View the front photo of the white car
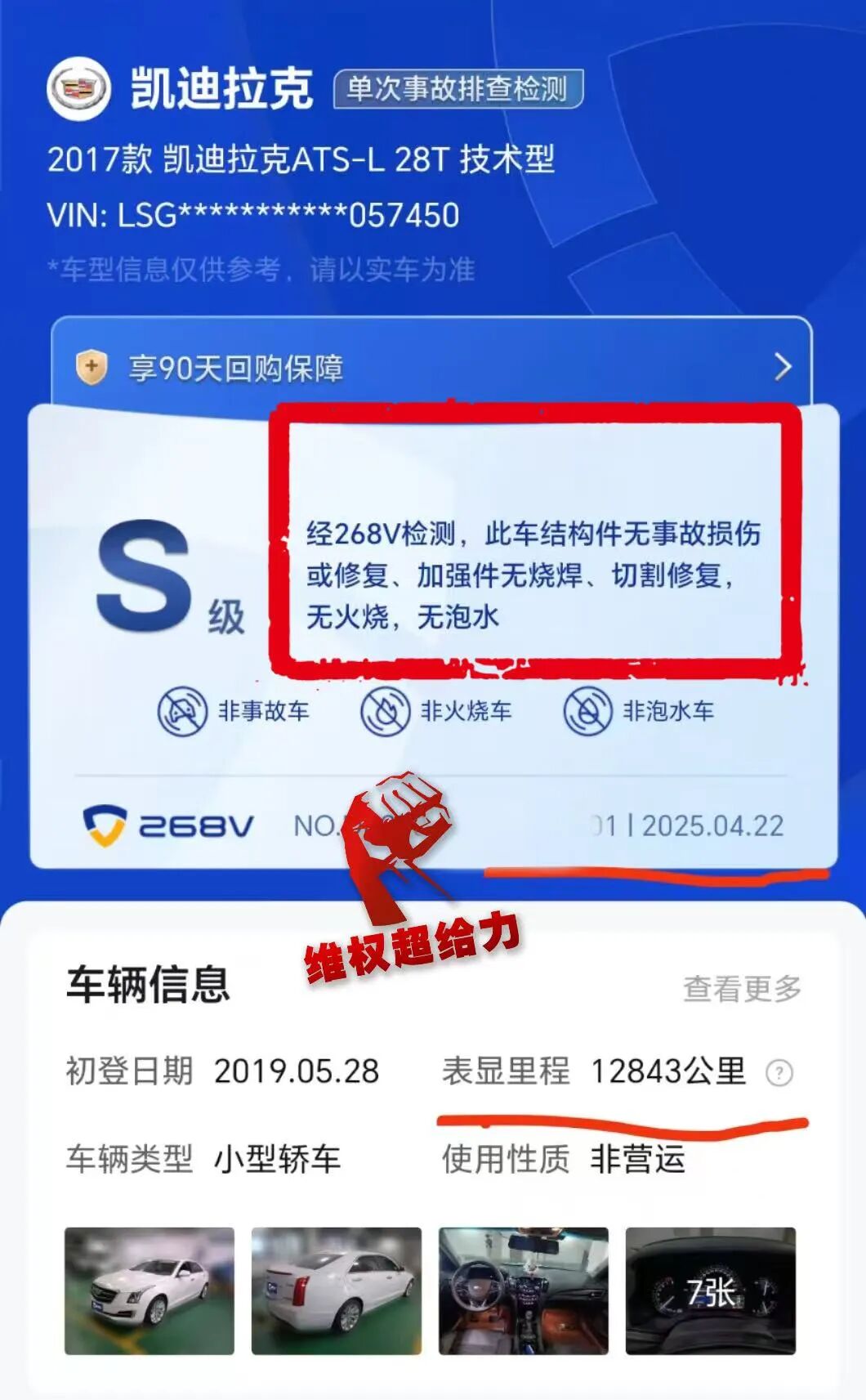 150,1290
